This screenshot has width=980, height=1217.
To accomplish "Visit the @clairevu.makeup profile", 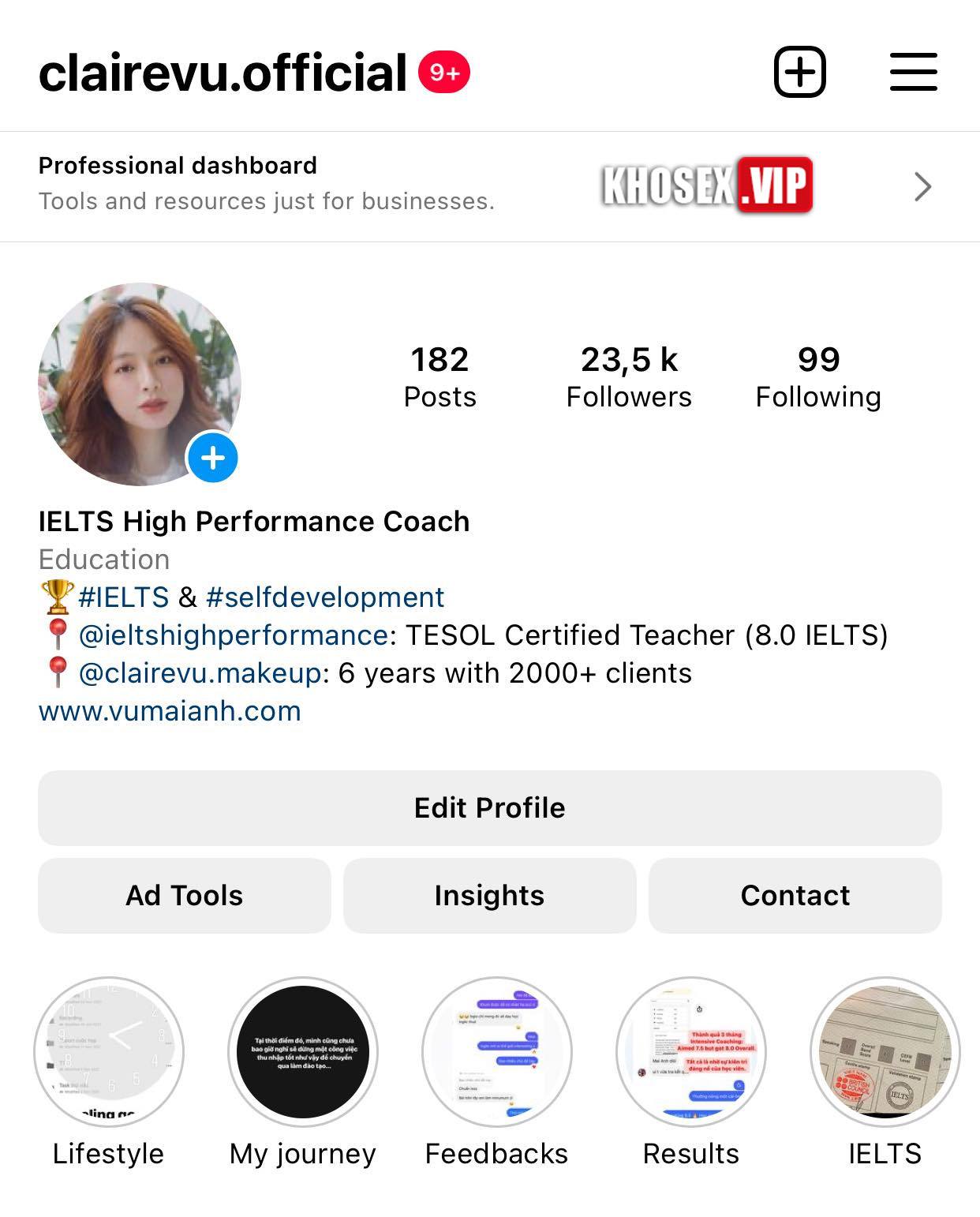I will pyautogui.click(x=200, y=673).
